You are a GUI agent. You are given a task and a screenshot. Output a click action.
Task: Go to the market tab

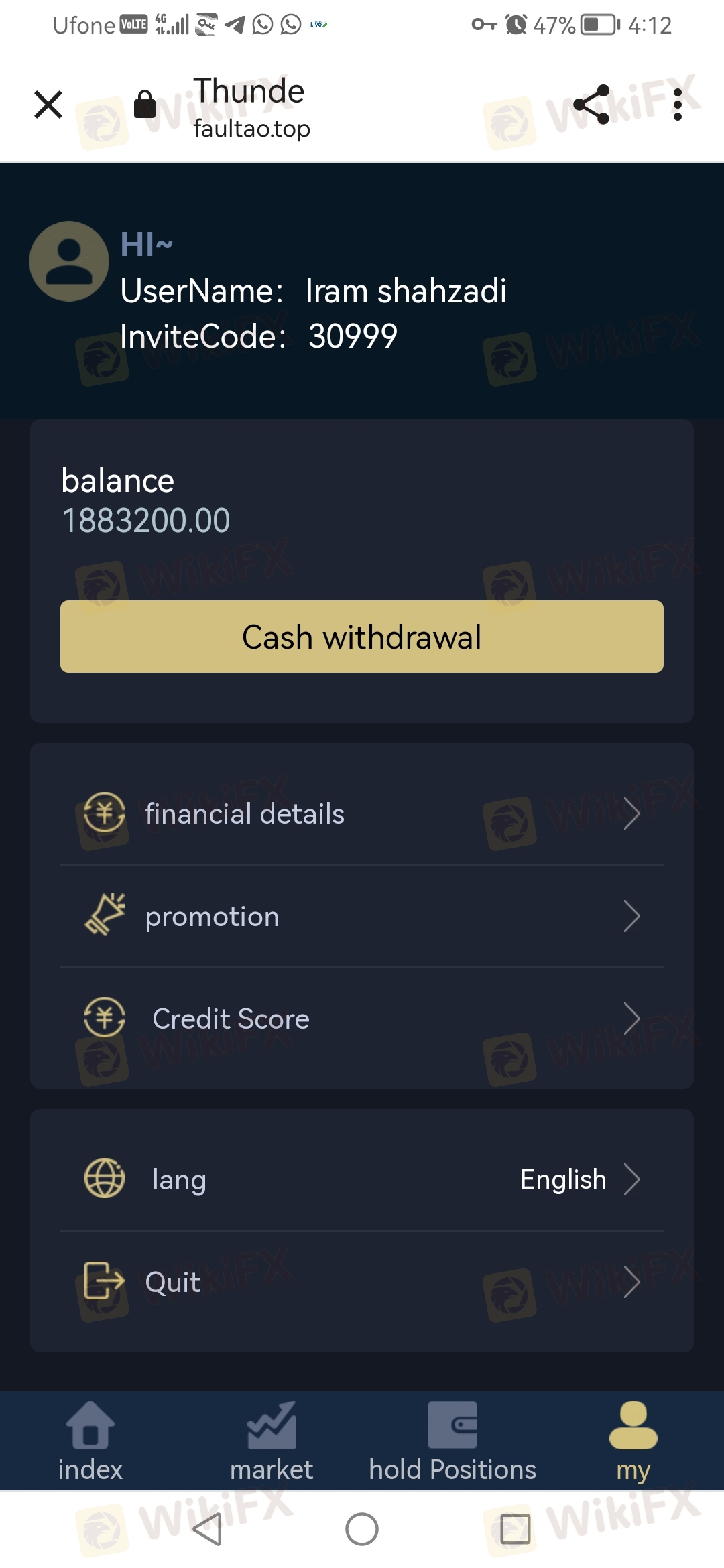(271, 1441)
